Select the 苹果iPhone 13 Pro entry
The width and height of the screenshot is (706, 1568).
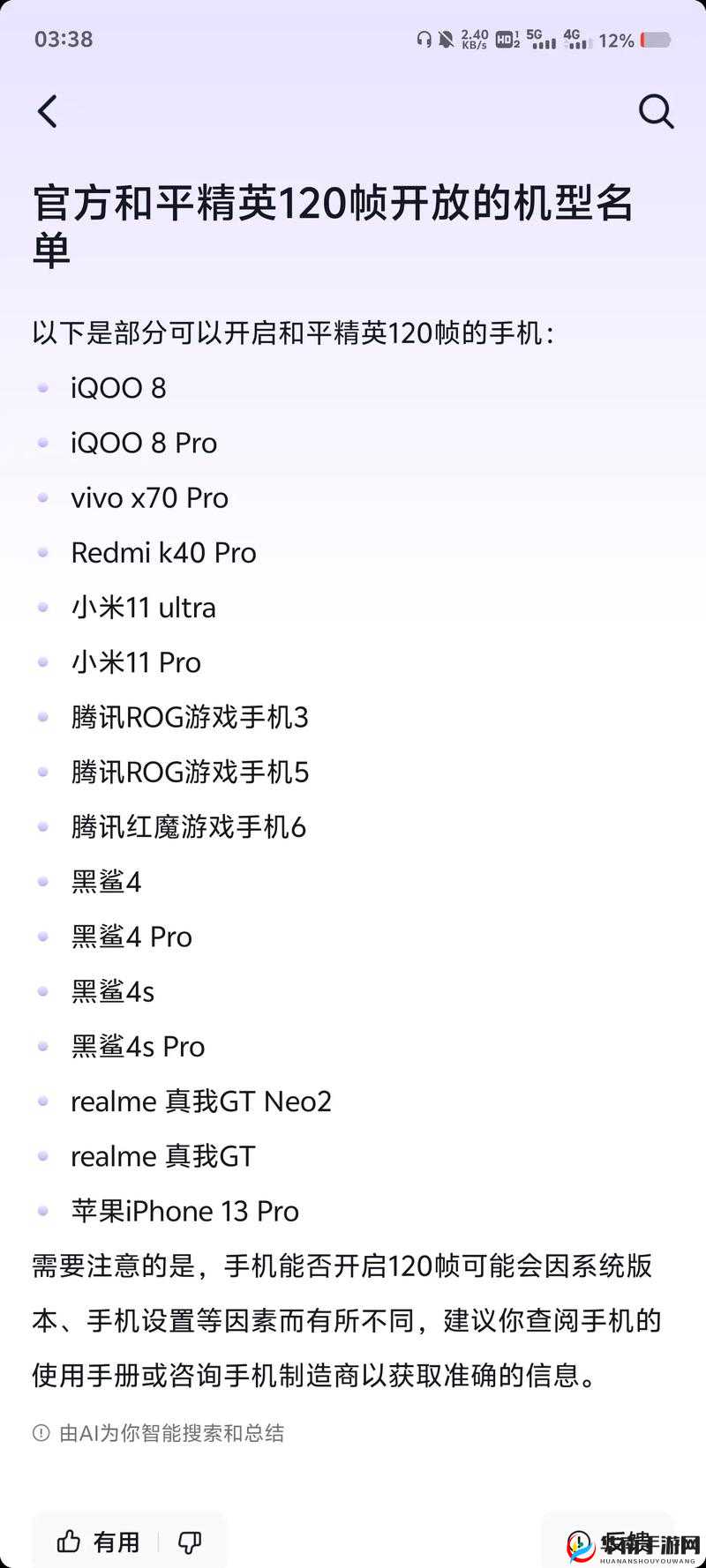click(x=184, y=1211)
